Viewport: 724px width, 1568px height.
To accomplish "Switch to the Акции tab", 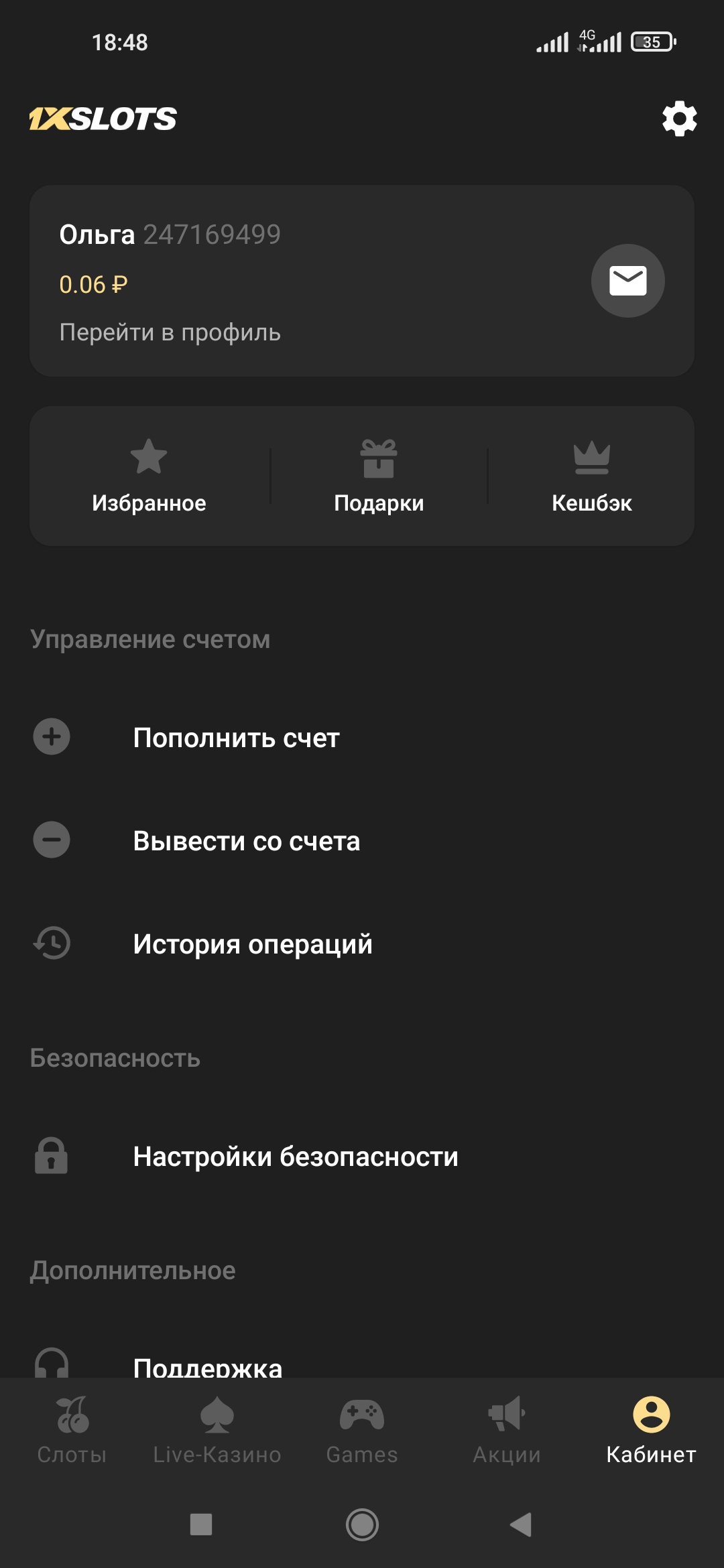I will (507, 1431).
